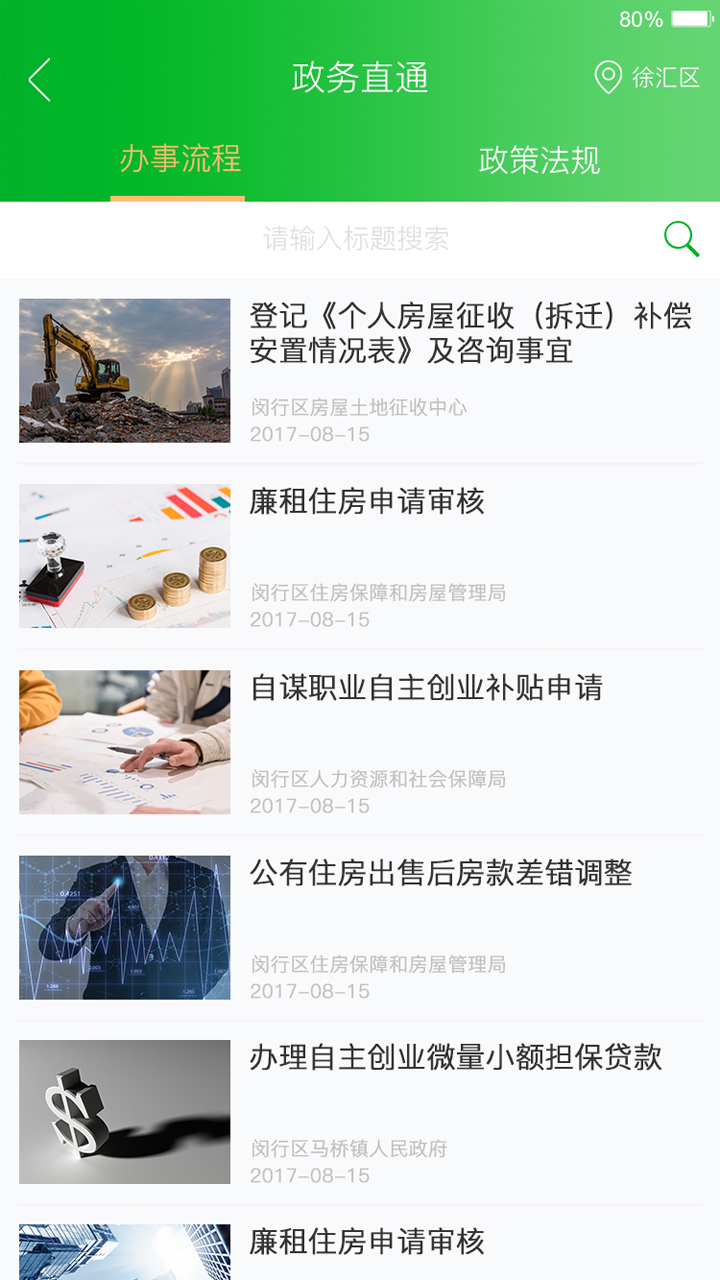
Task: Switch to the 政策法规 tab
Action: 539,160
